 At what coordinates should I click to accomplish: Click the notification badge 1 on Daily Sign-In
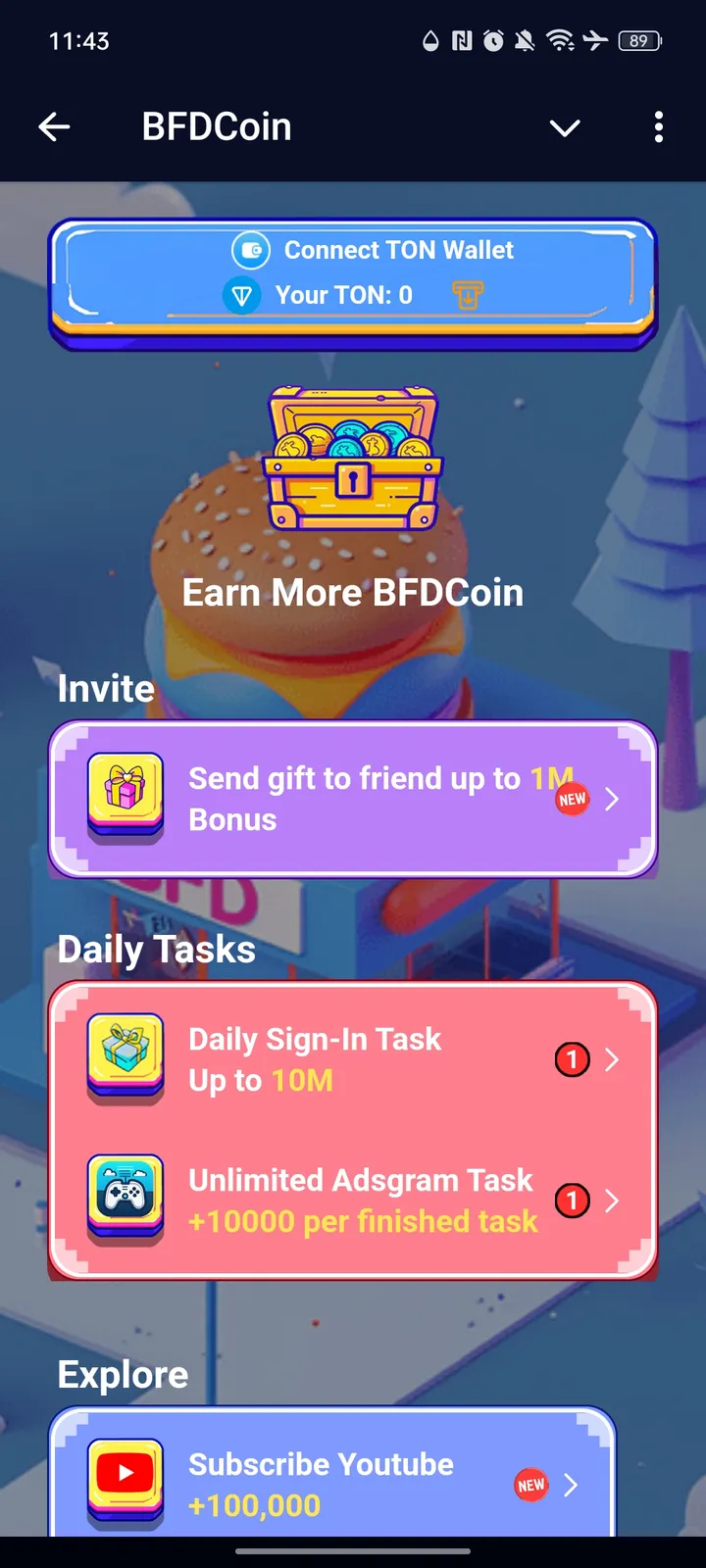572,1059
